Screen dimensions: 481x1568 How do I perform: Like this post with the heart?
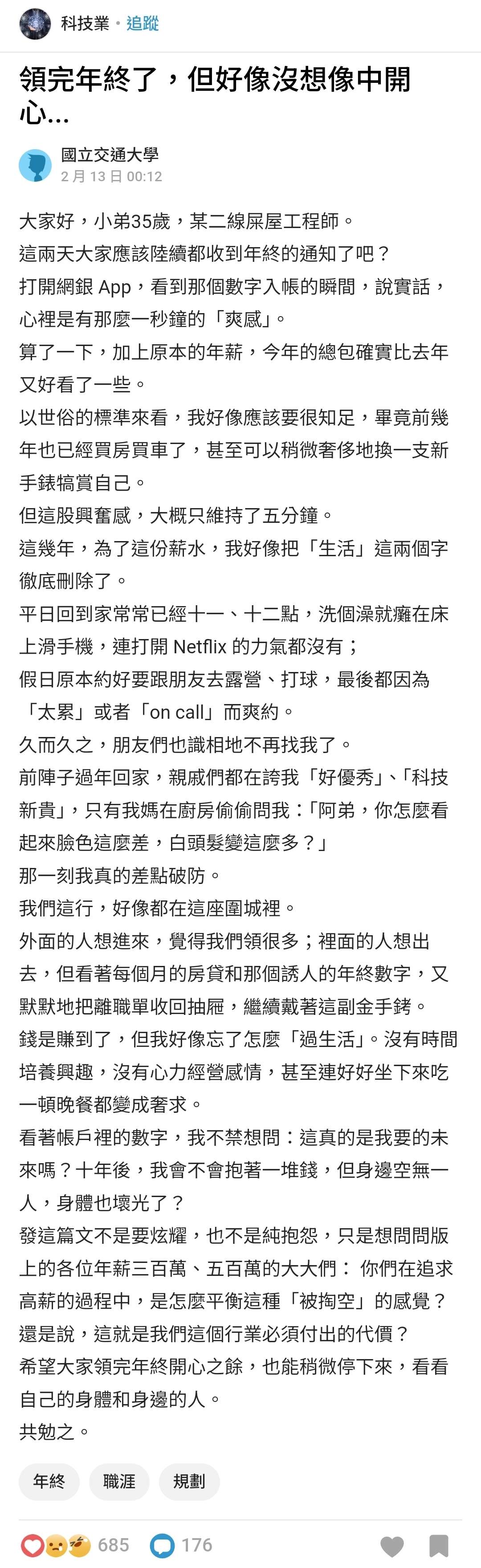tap(391, 1545)
